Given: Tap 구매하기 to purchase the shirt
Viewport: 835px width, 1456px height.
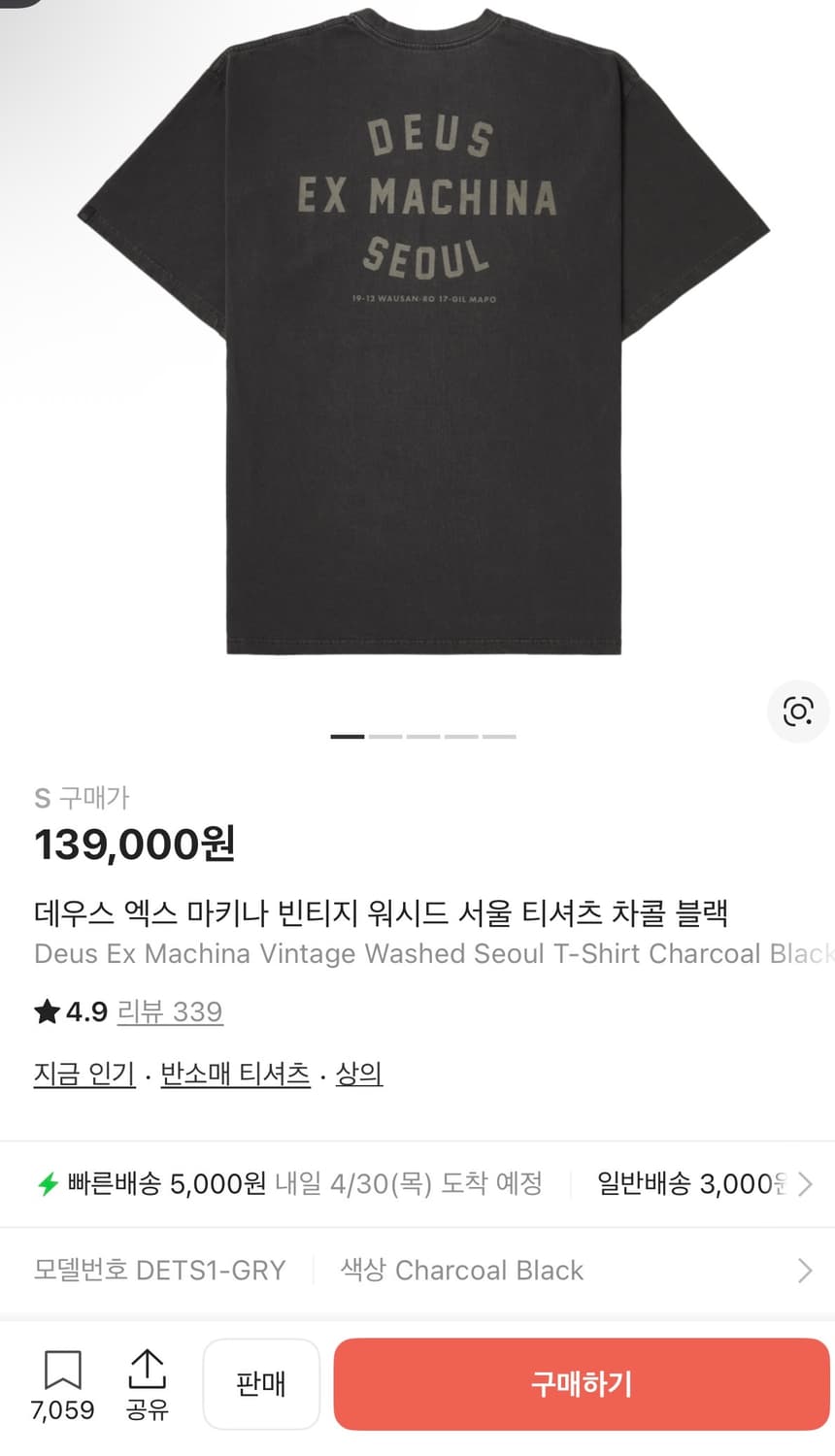Looking at the screenshot, I should 580,1385.
